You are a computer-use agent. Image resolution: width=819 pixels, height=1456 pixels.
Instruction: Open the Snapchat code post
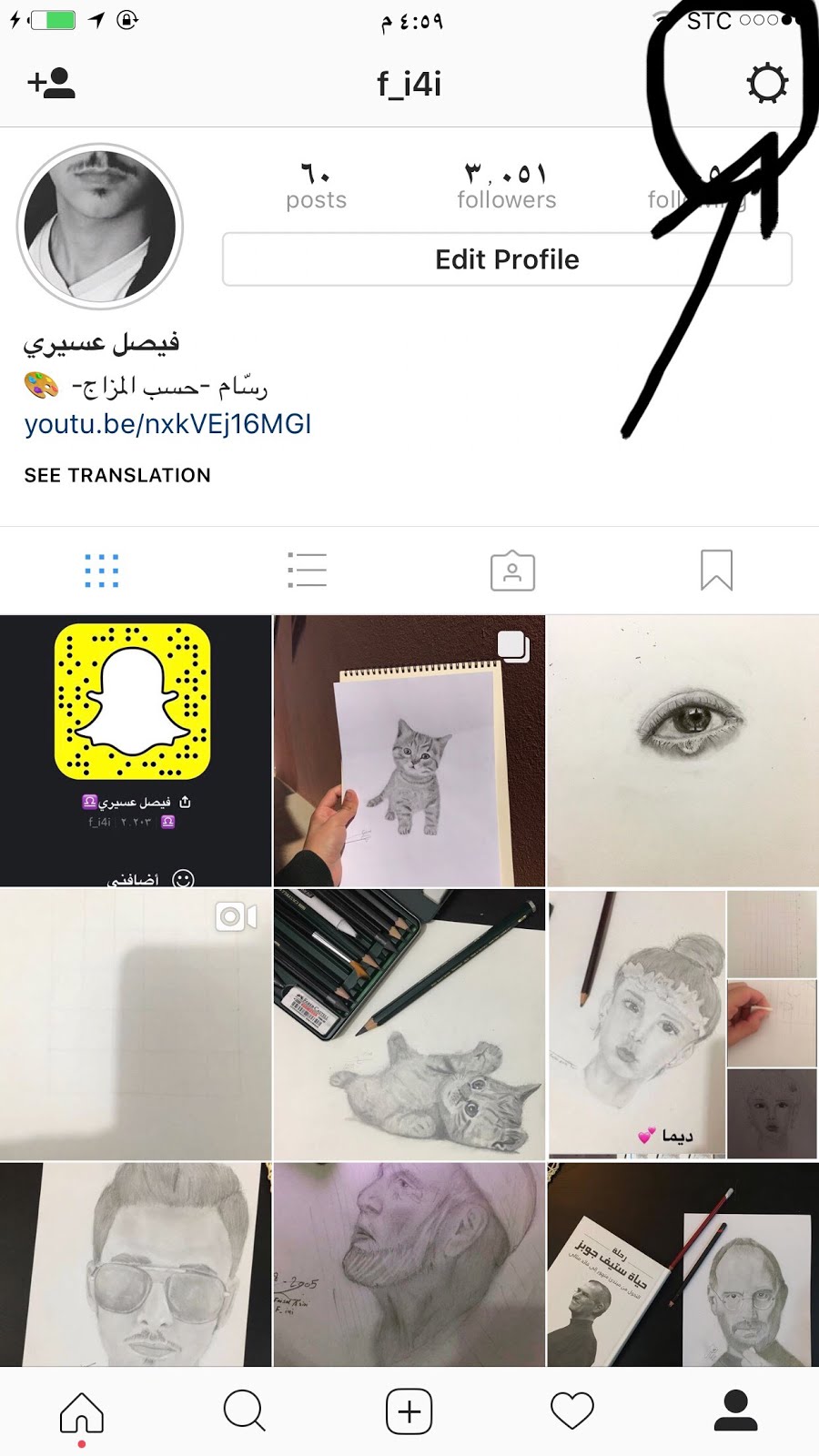click(136, 751)
